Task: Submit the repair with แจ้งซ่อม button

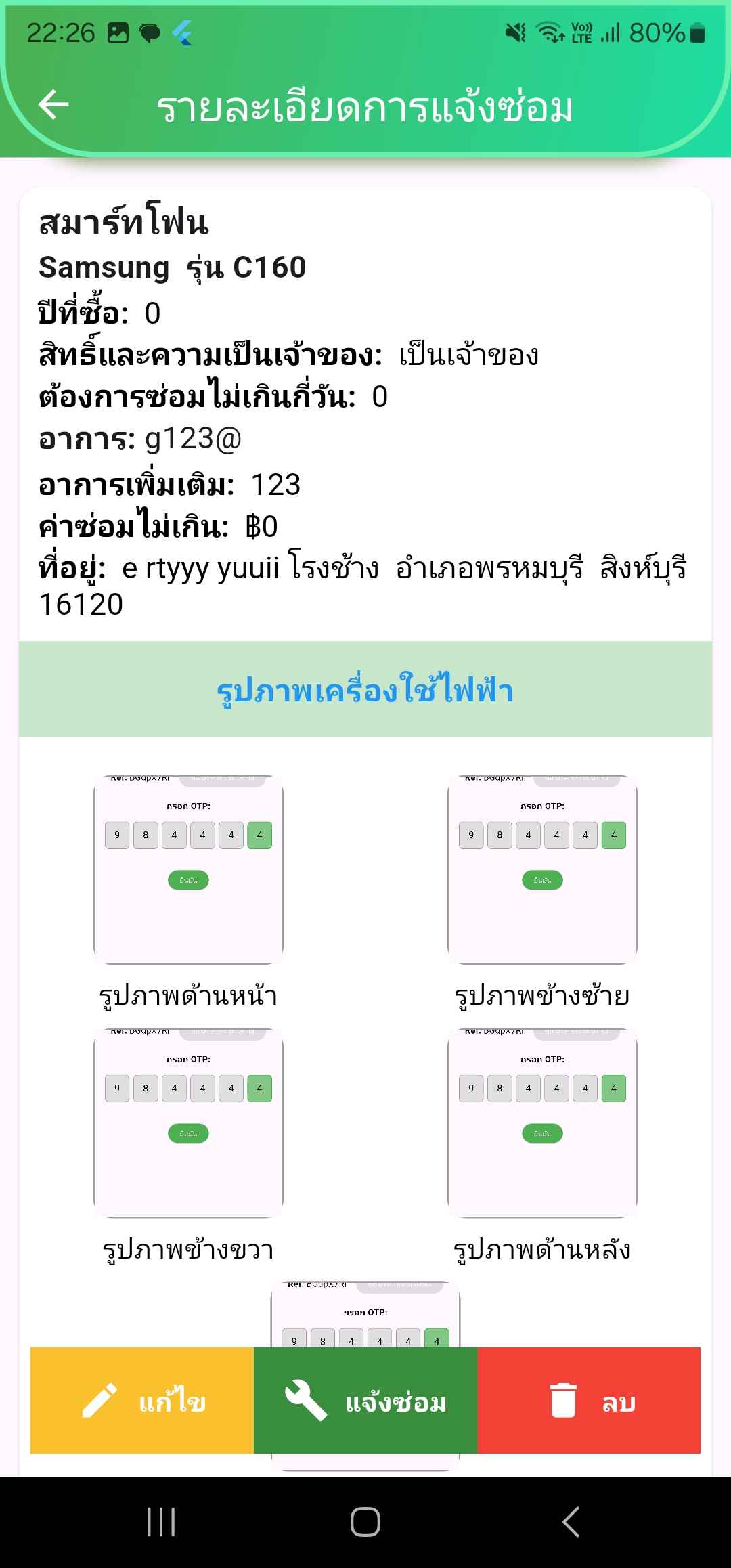Action: point(365,1400)
